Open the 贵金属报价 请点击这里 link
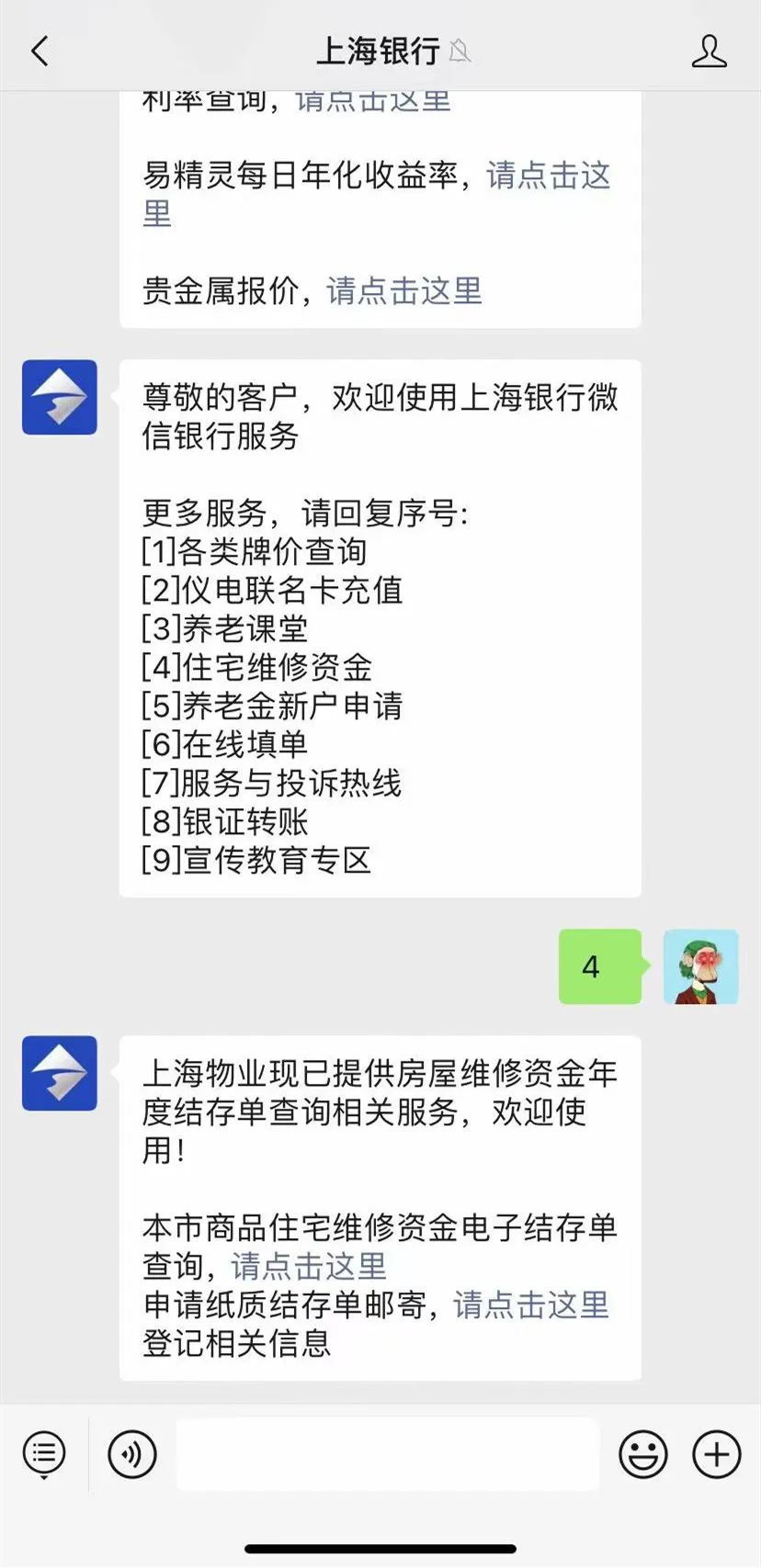The height and width of the screenshot is (1568, 761). 404,291
